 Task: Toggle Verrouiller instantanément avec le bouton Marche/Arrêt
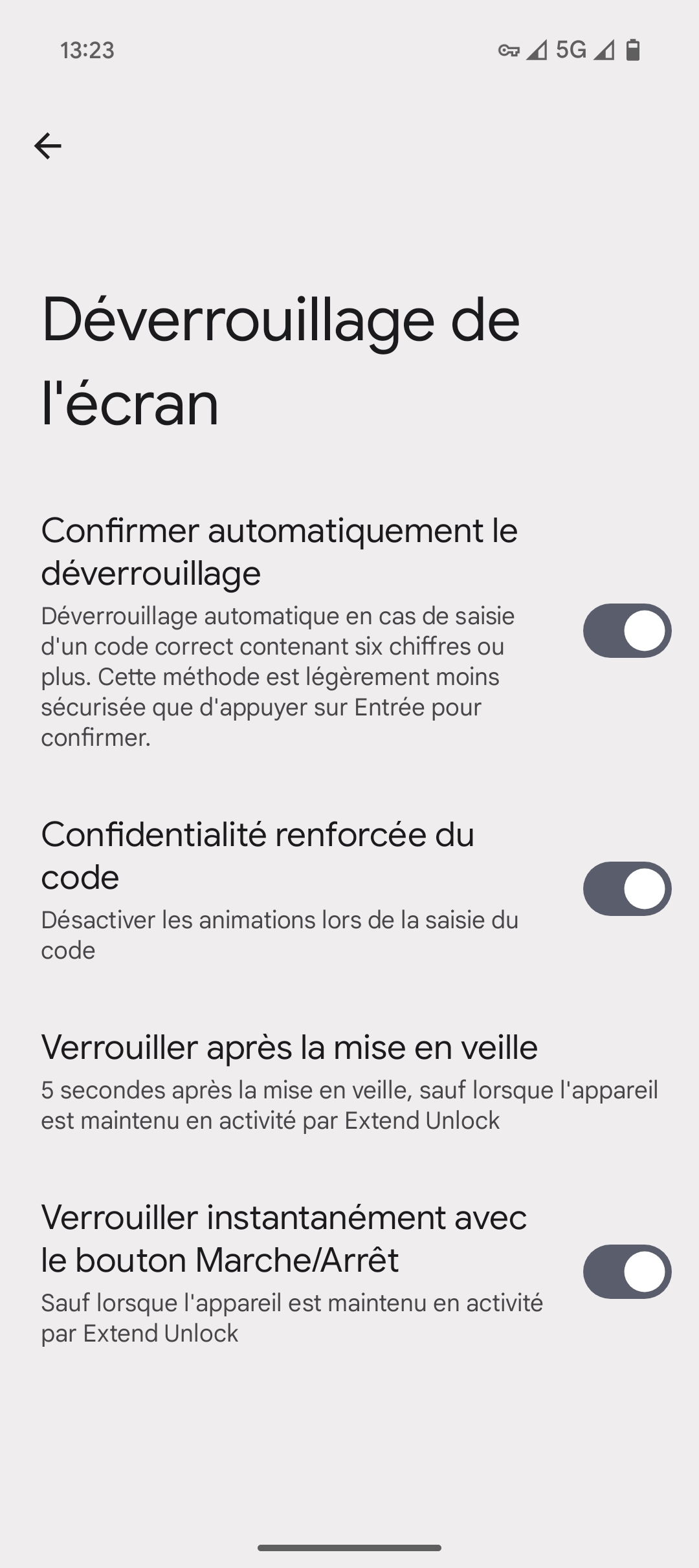pyautogui.click(x=627, y=1272)
